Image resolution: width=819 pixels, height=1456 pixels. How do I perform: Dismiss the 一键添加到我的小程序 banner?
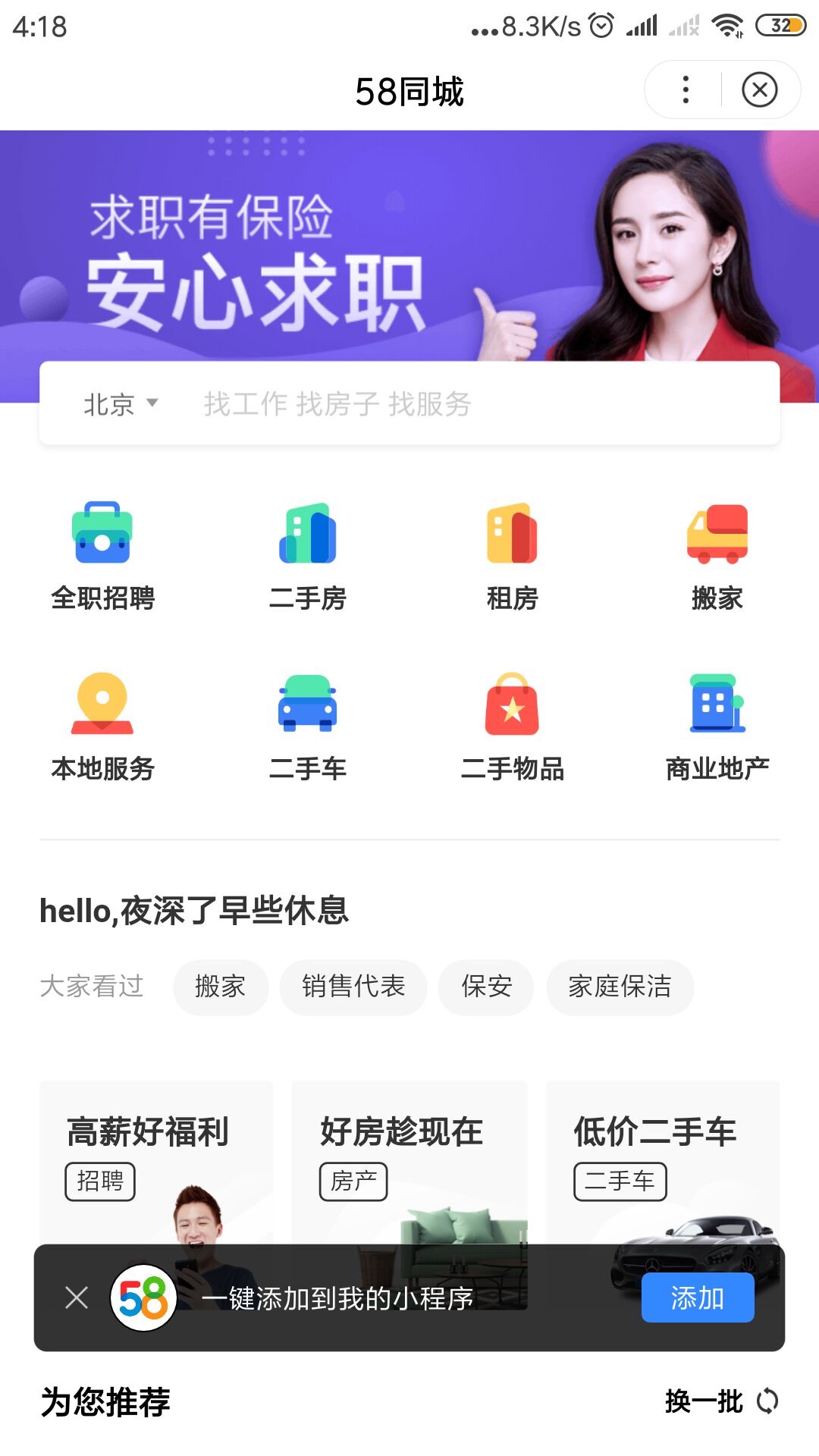point(77,1298)
